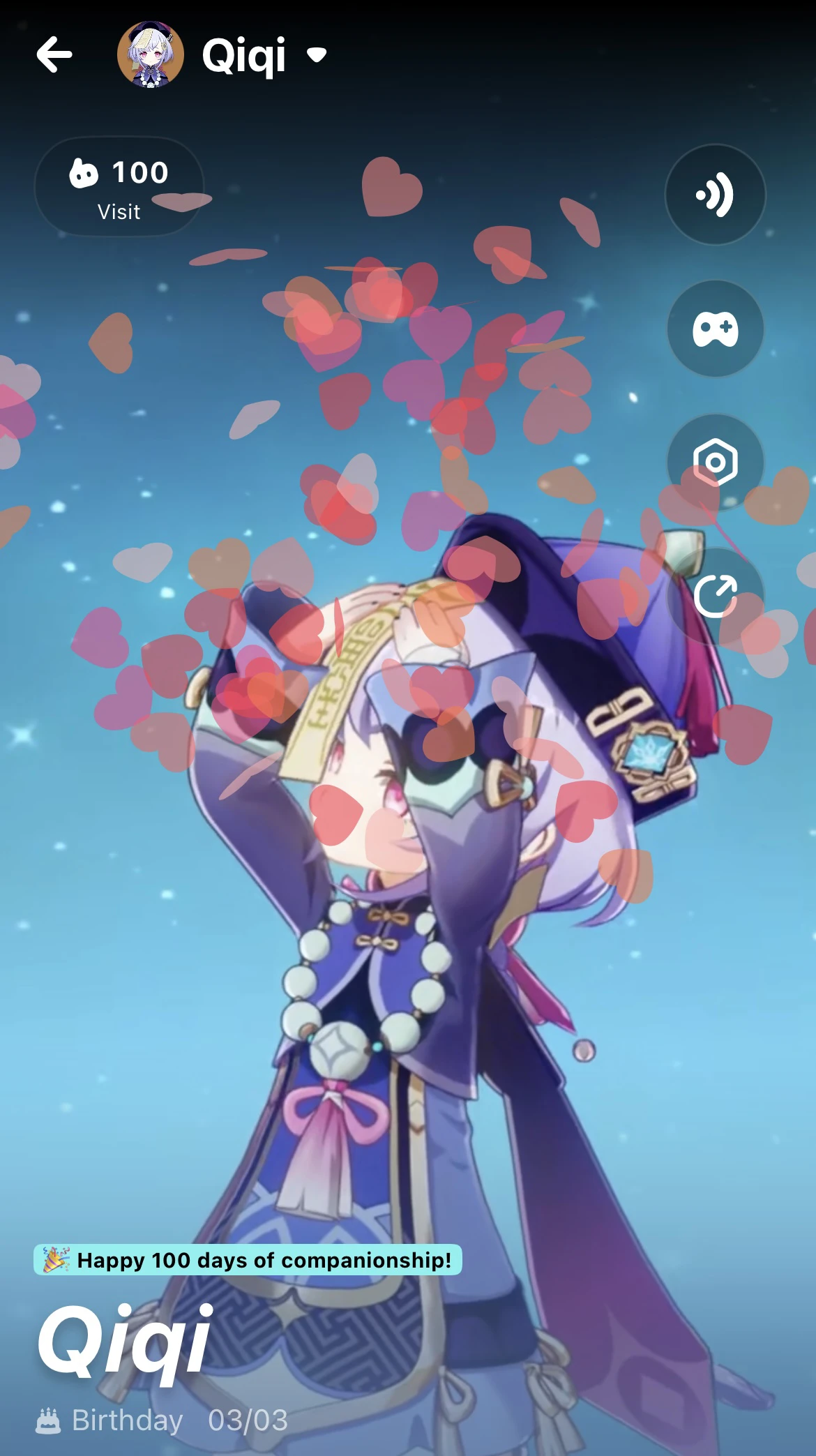Share Qiqi's page
The image size is (816, 1456).
(715, 596)
